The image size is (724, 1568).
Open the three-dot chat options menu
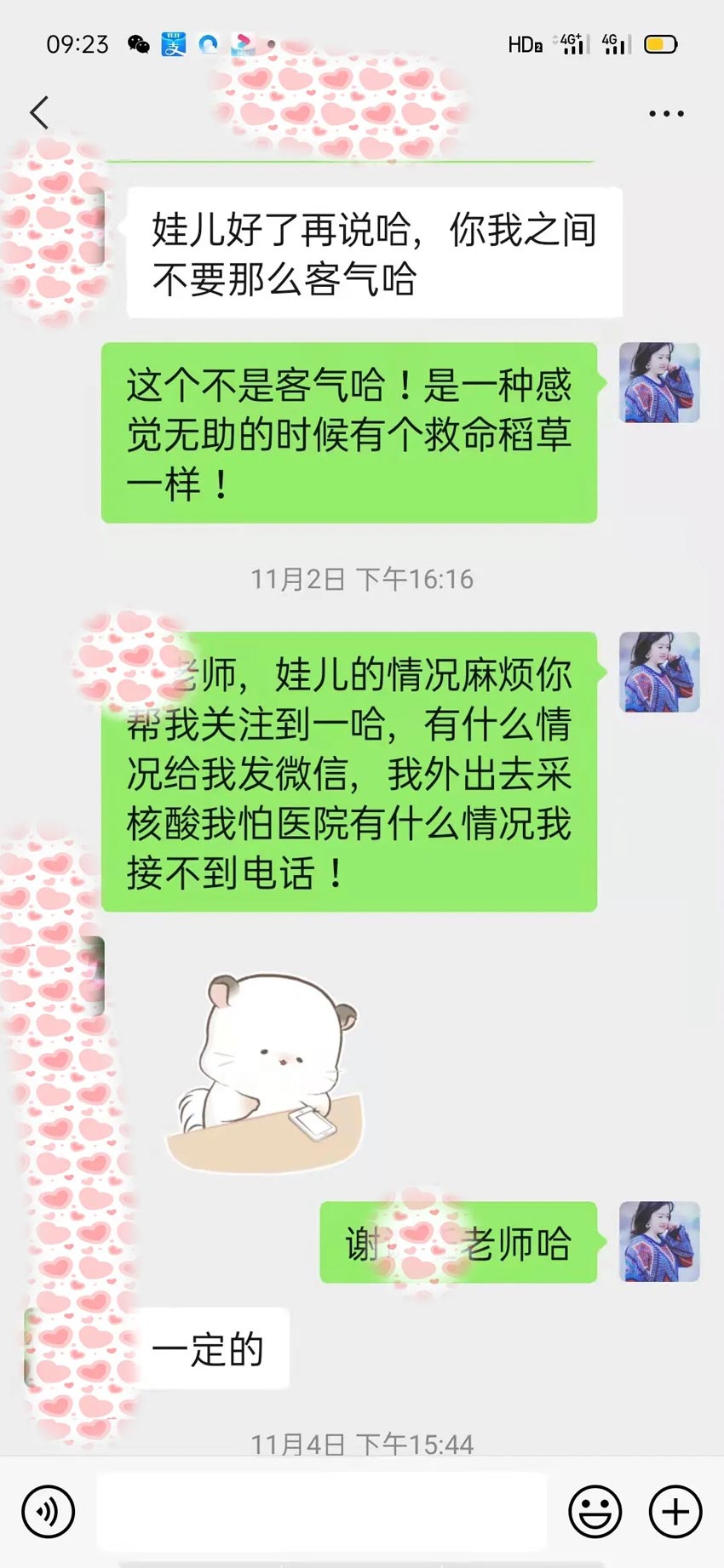pos(665,113)
